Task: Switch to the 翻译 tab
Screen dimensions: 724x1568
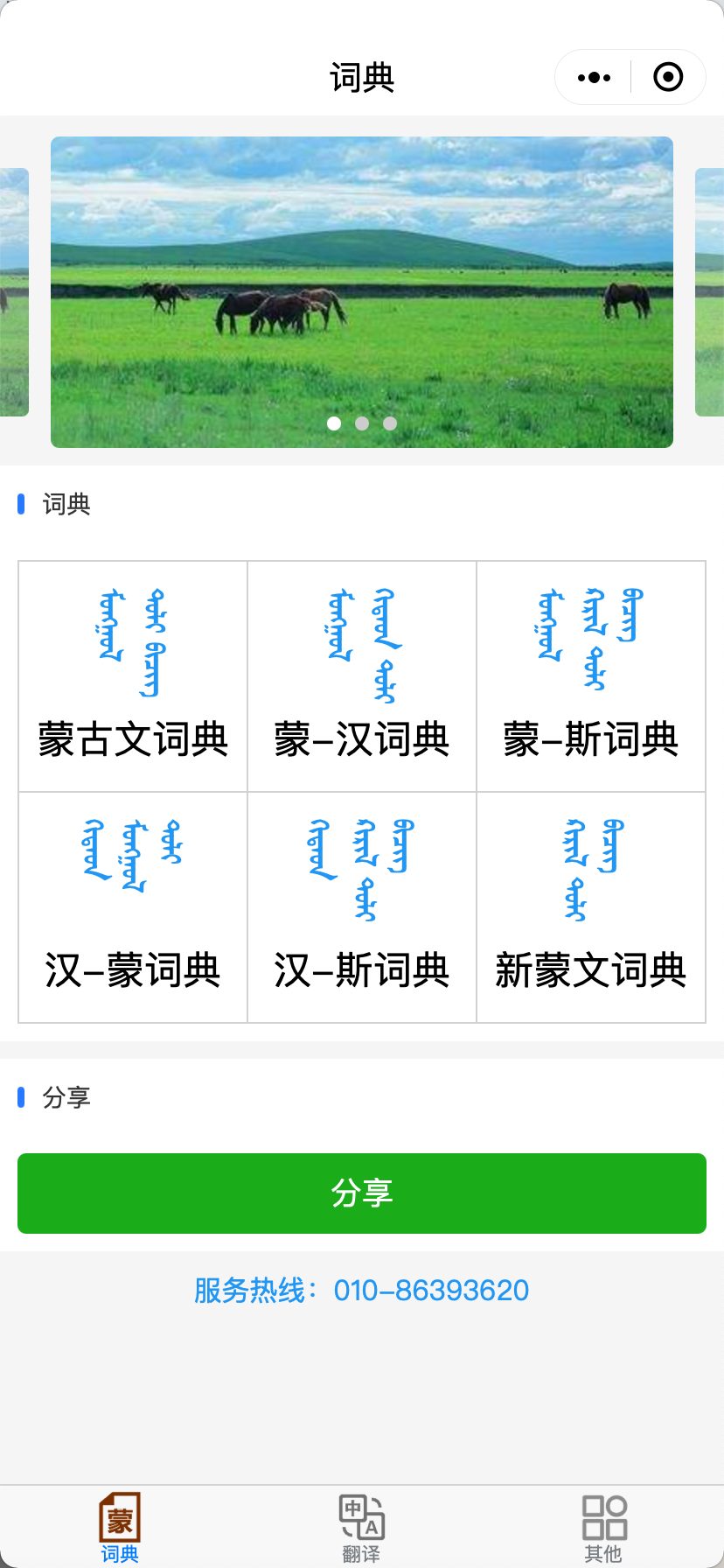Action: click(x=361, y=1526)
